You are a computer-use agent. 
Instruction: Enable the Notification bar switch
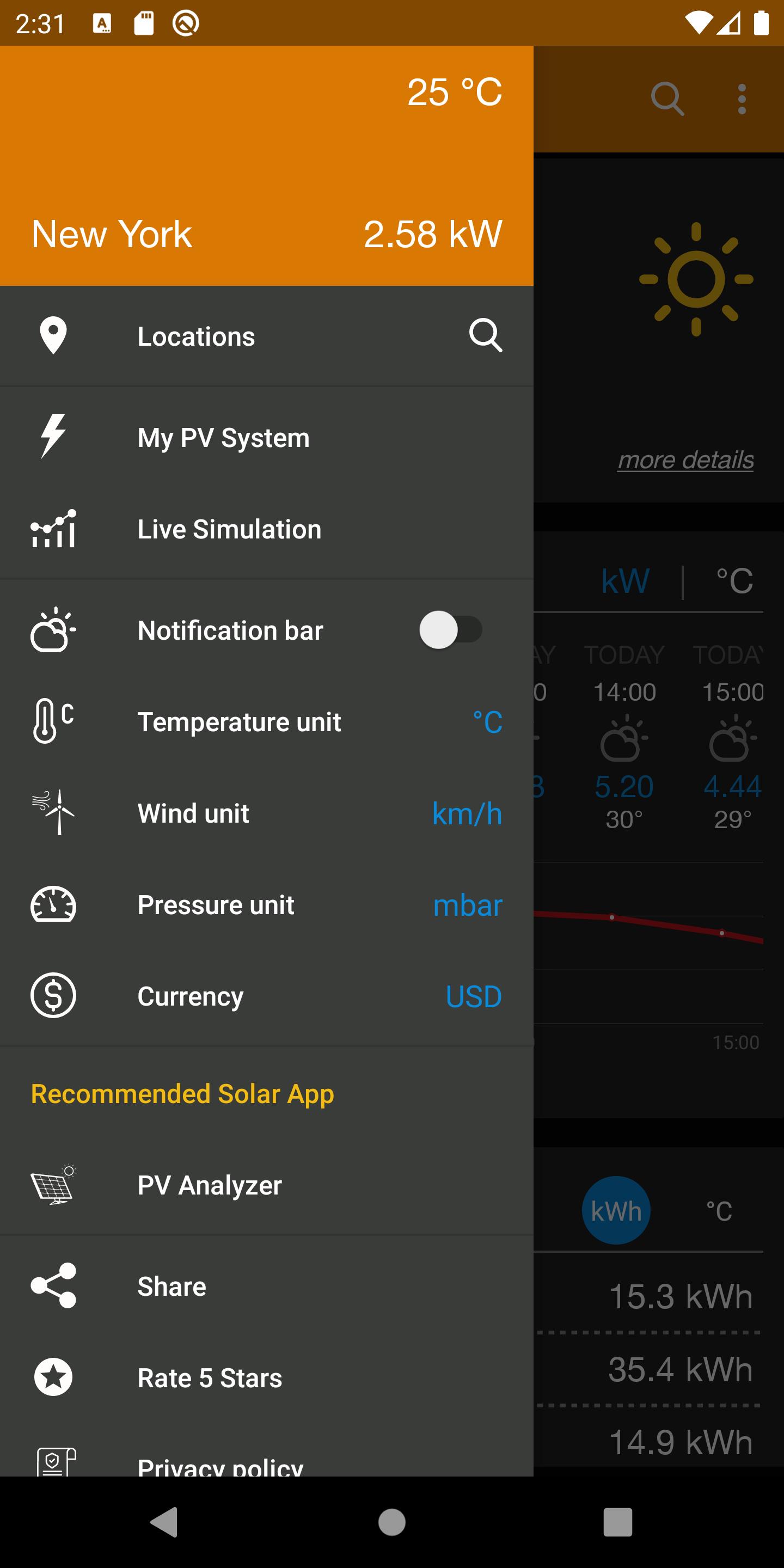(x=450, y=630)
